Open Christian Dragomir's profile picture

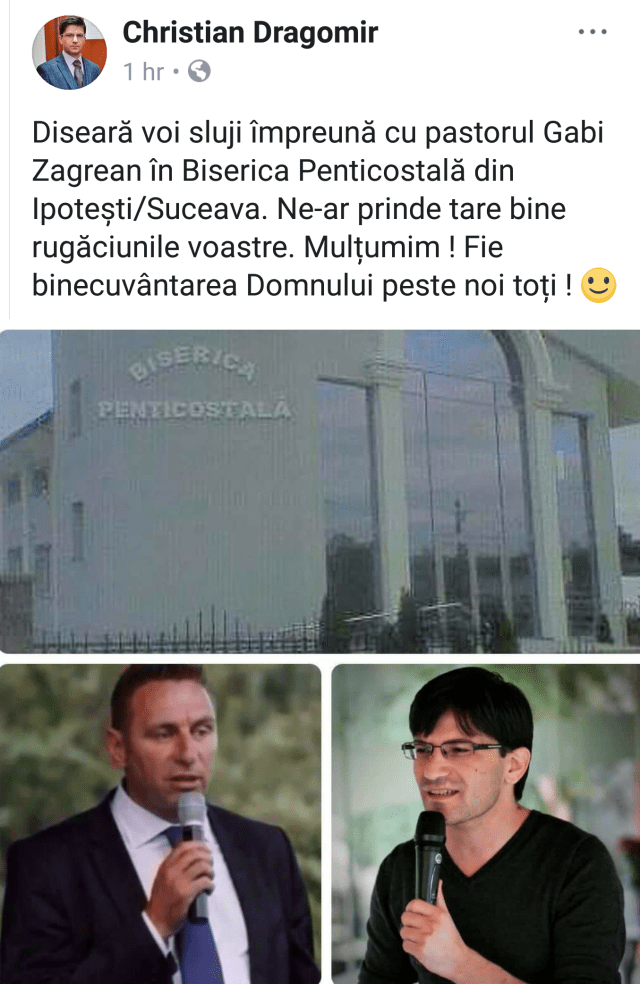pos(69,53)
